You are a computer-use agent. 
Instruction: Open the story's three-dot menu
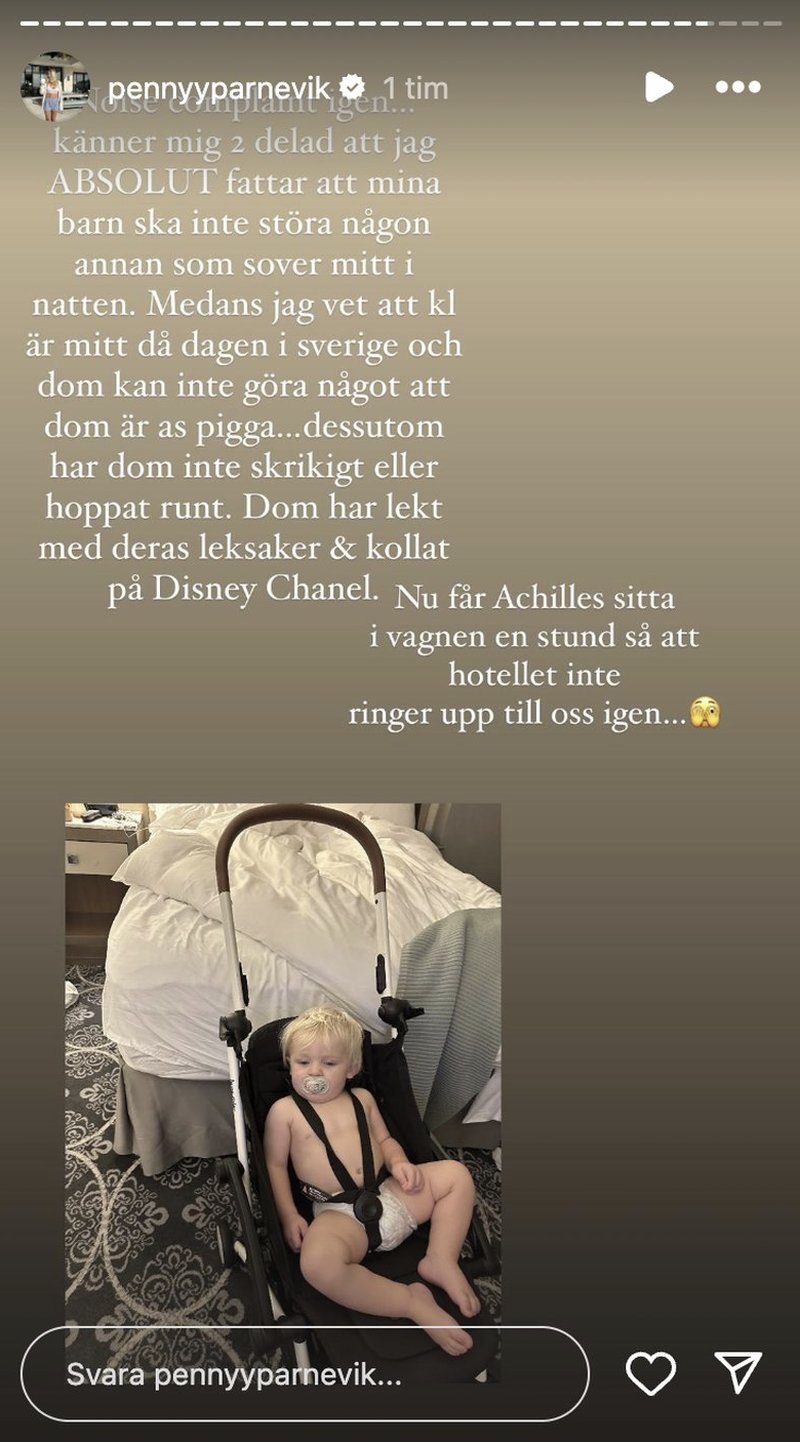point(738,87)
